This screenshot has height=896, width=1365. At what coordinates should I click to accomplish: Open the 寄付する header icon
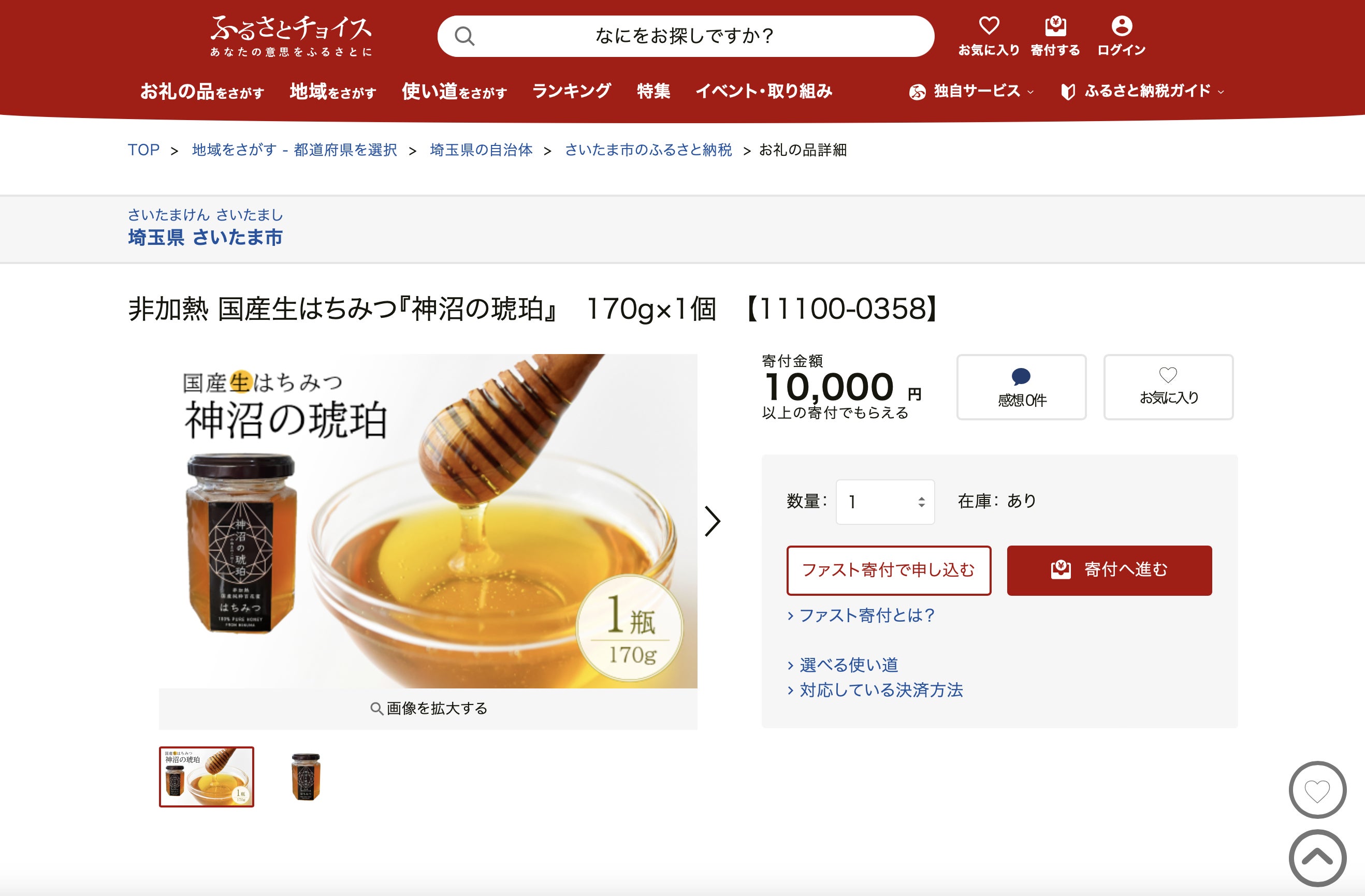[1055, 36]
